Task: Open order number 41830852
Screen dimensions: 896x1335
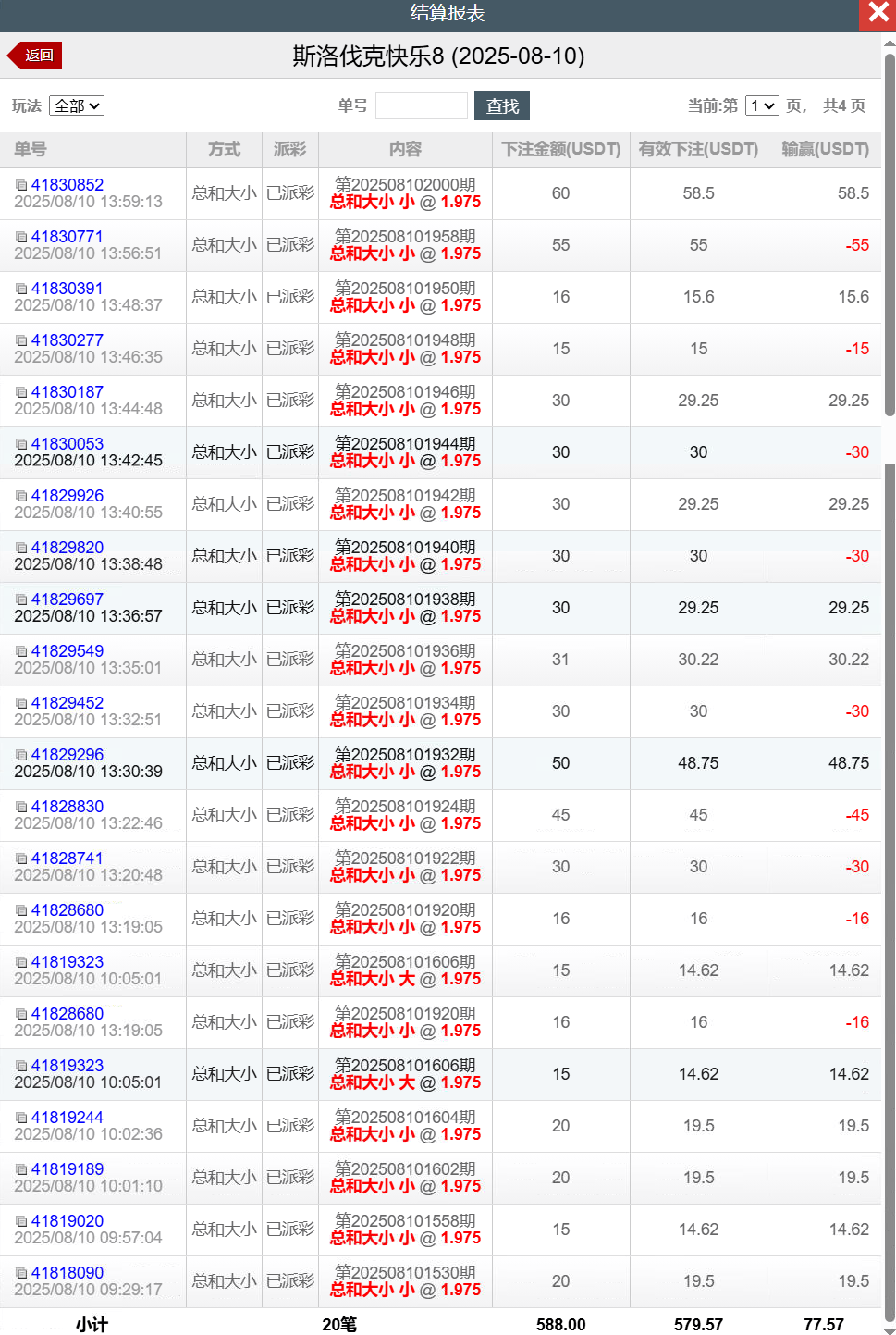Action: 67,185
